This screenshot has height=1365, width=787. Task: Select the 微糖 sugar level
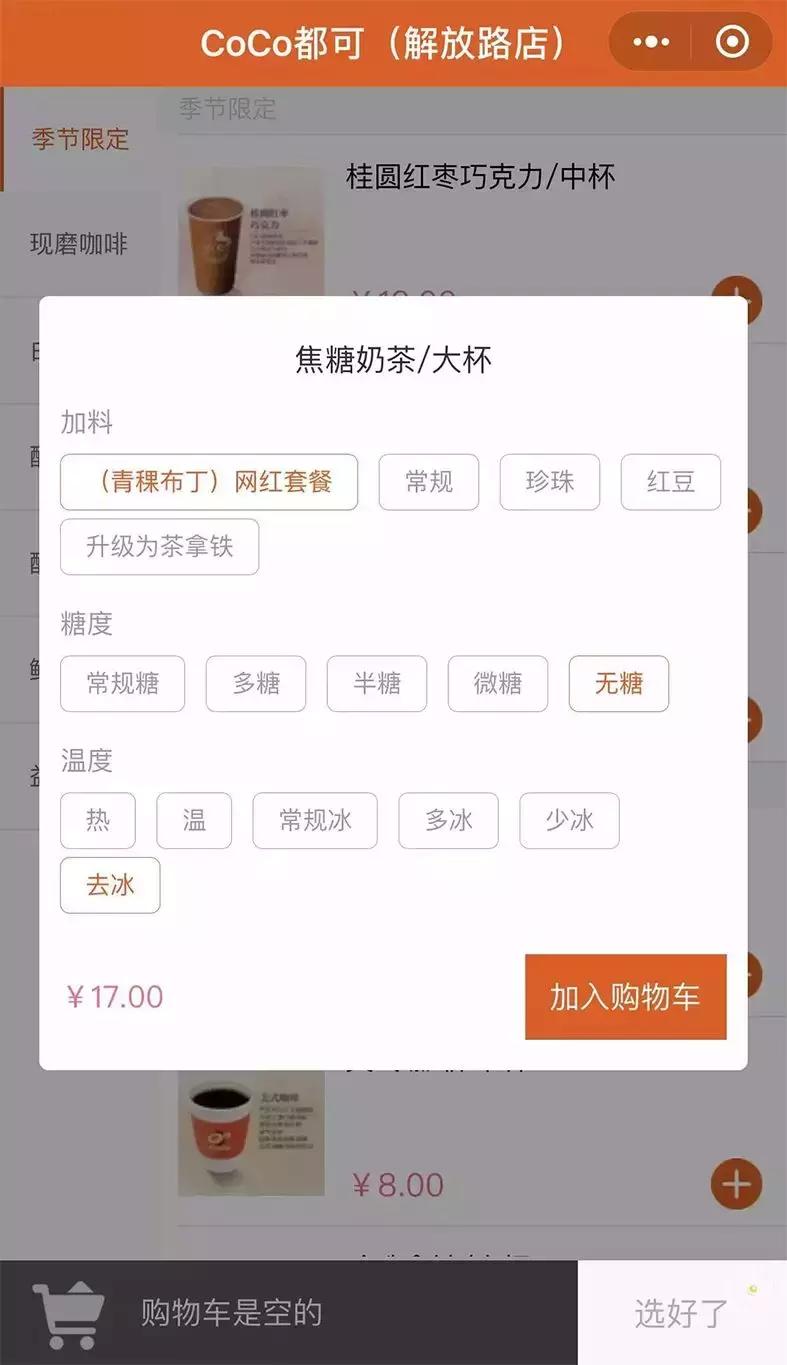[x=498, y=684]
